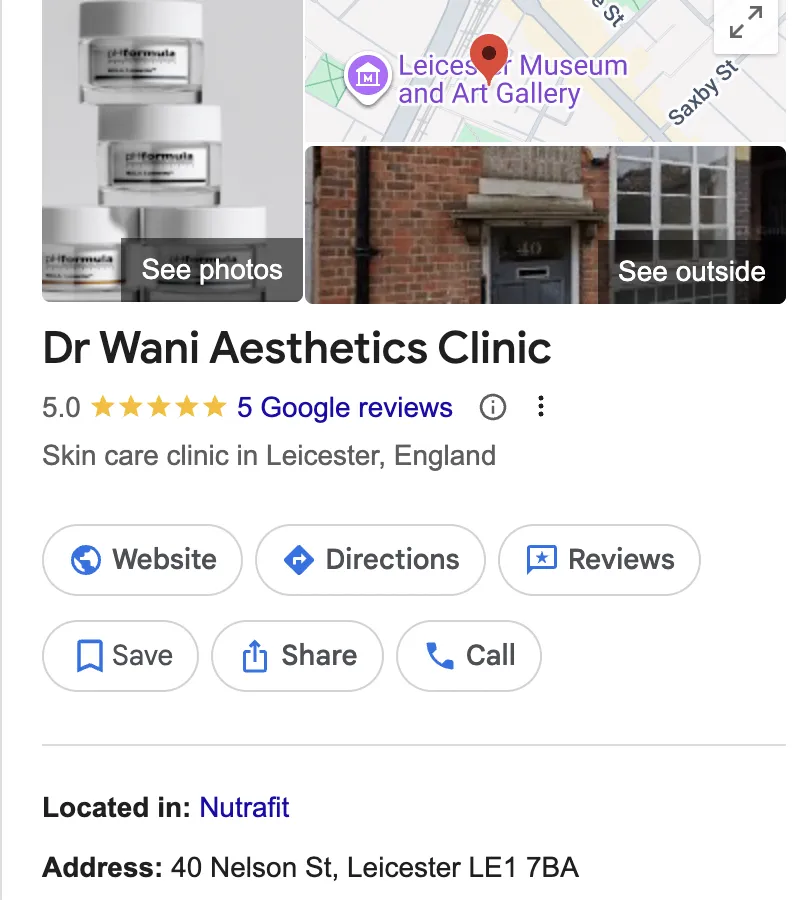Visit the clinic's Website
This screenshot has width=808, height=900.
pyautogui.click(x=143, y=560)
